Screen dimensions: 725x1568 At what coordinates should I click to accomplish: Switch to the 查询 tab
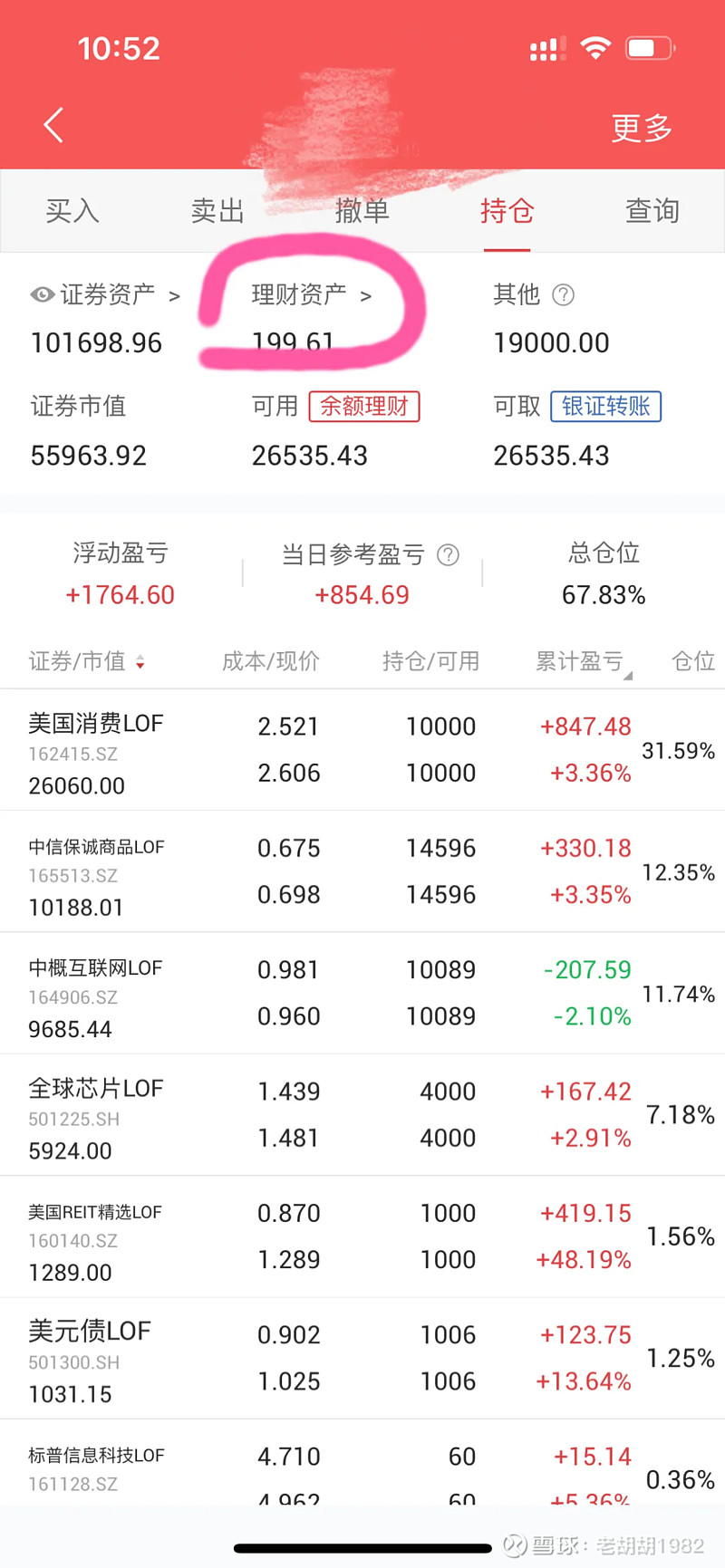pyautogui.click(x=652, y=211)
